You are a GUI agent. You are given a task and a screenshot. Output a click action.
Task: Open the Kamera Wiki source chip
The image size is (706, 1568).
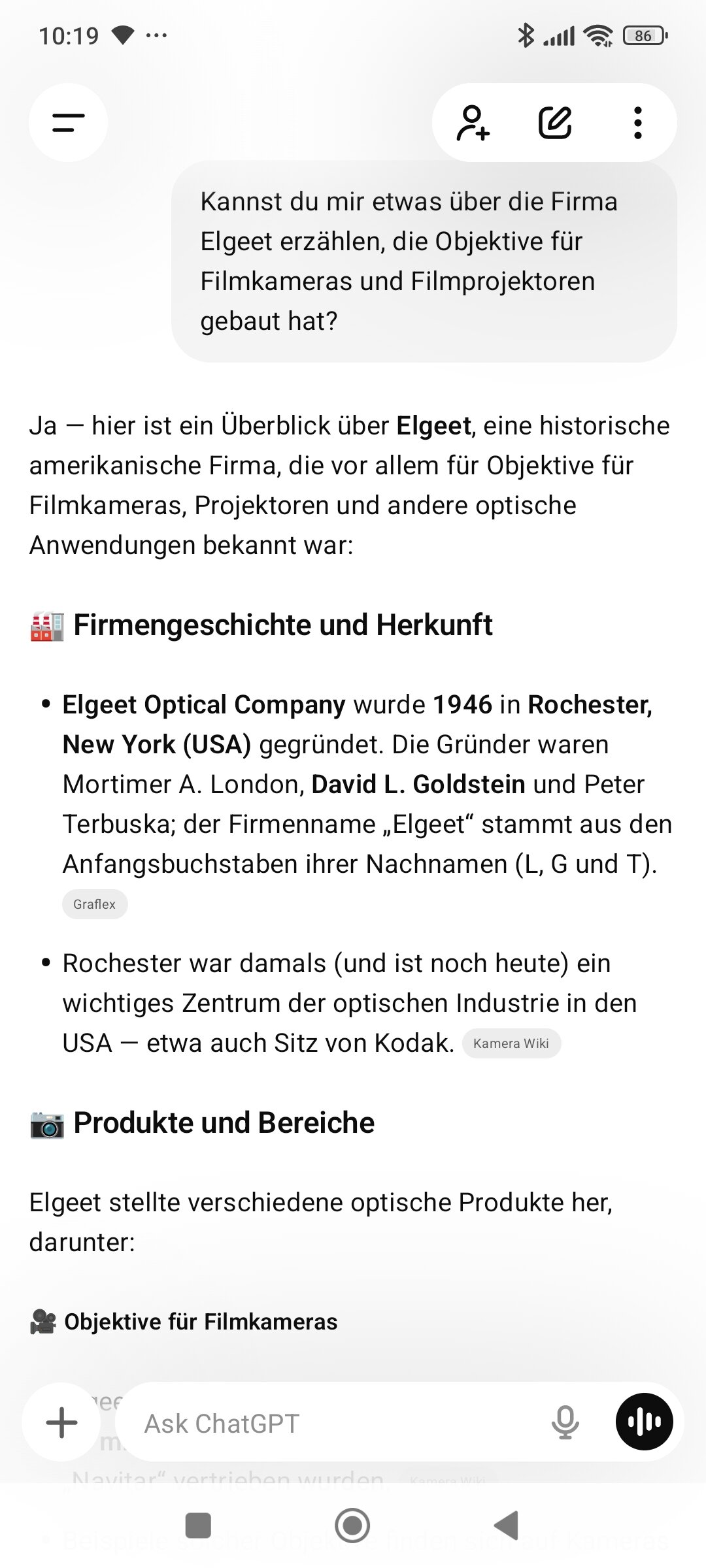(511, 1043)
